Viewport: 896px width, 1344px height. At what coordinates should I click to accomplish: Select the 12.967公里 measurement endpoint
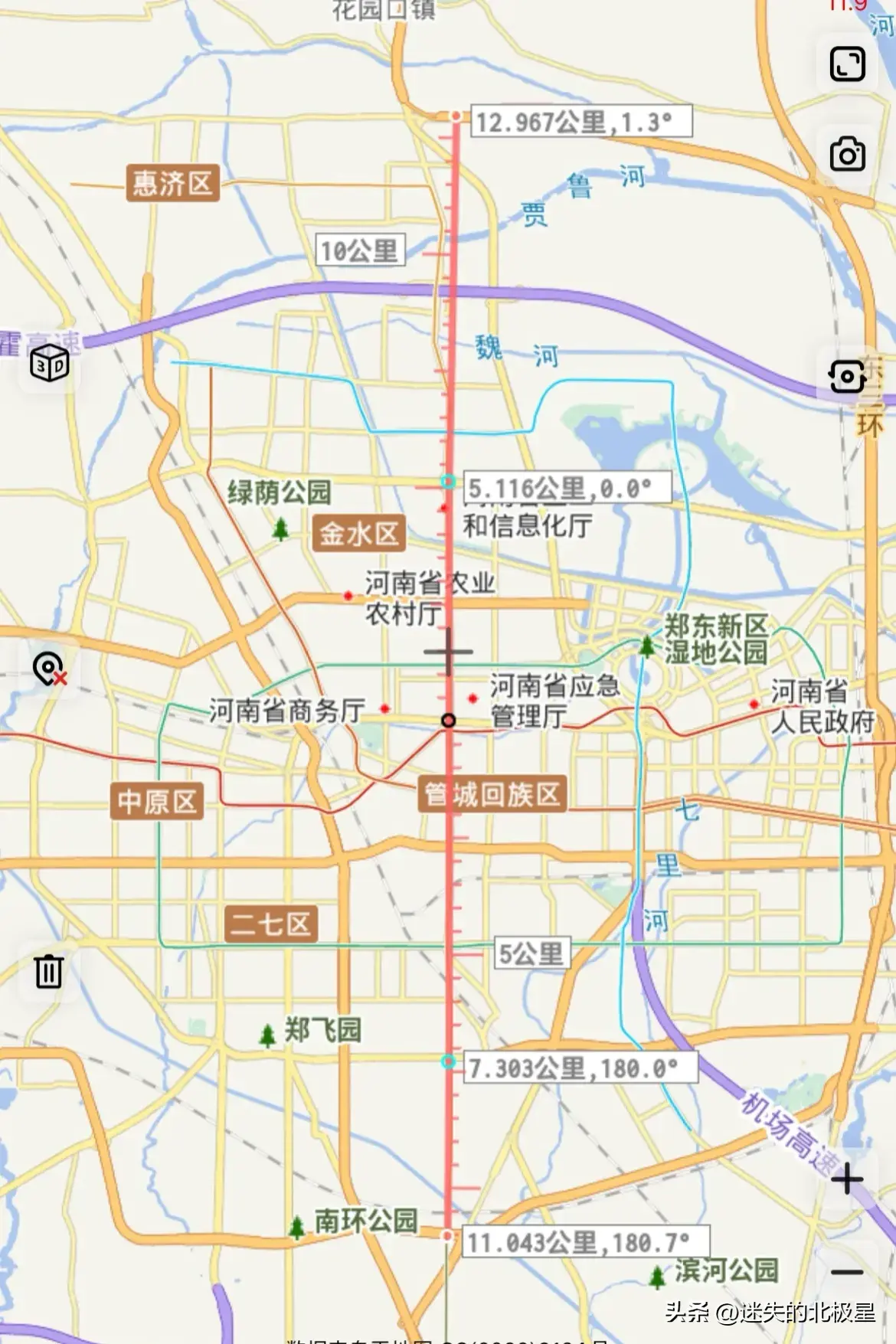pos(456,116)
